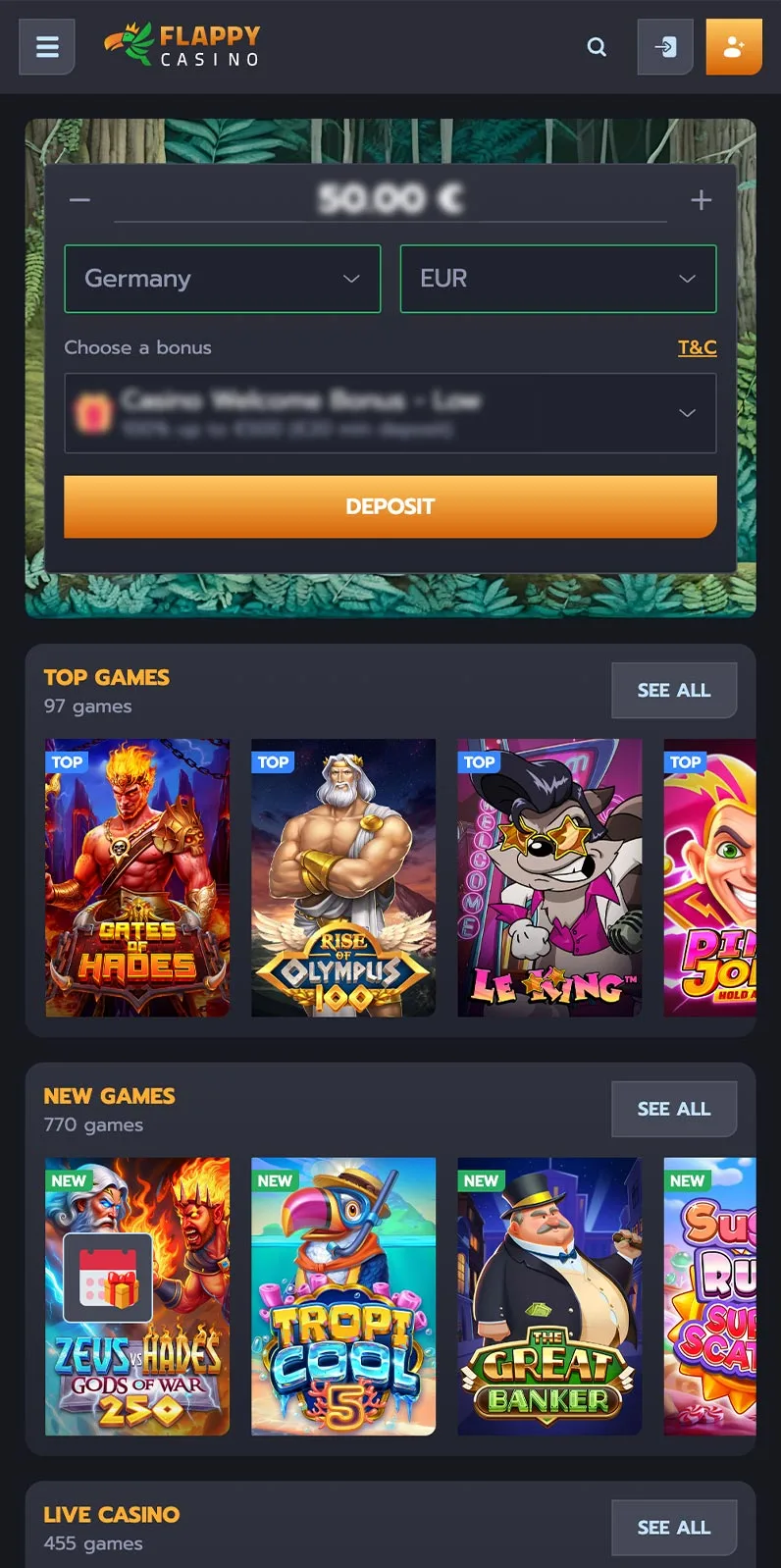Decrease the deposit amount with minus

[79, 200]
